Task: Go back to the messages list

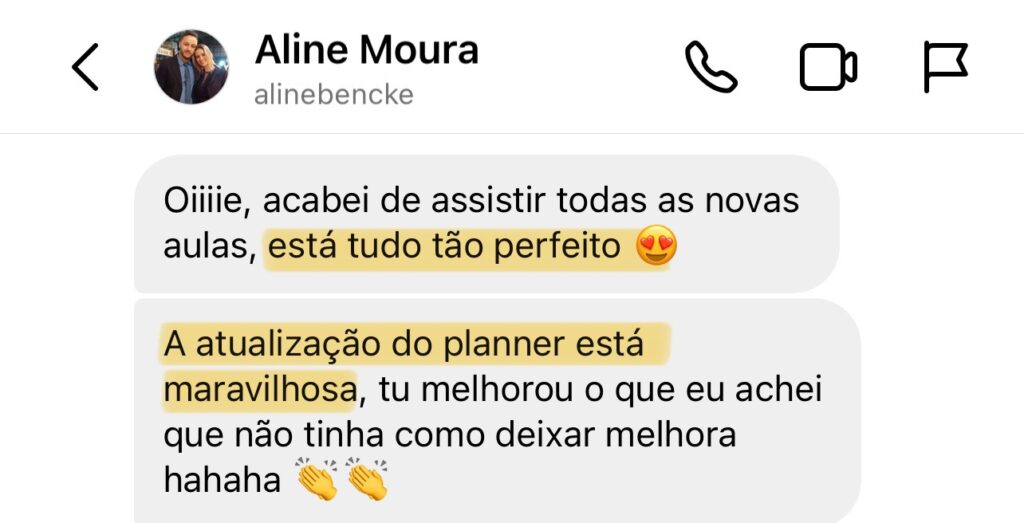Action: [86, 67]
